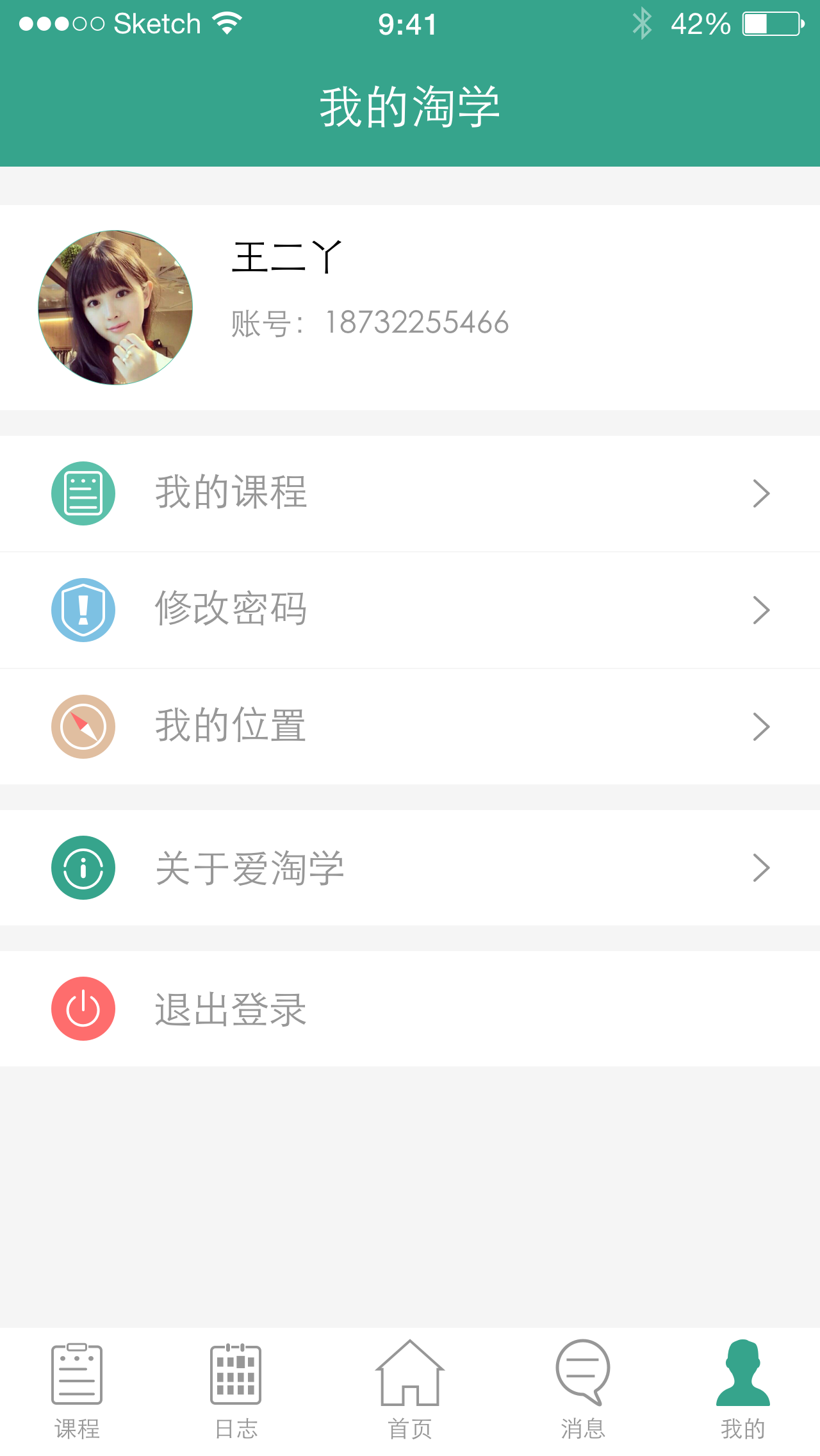820x1456 pixels.
Task: Open the 我的课程 list icon
Action: pos(82,493)
